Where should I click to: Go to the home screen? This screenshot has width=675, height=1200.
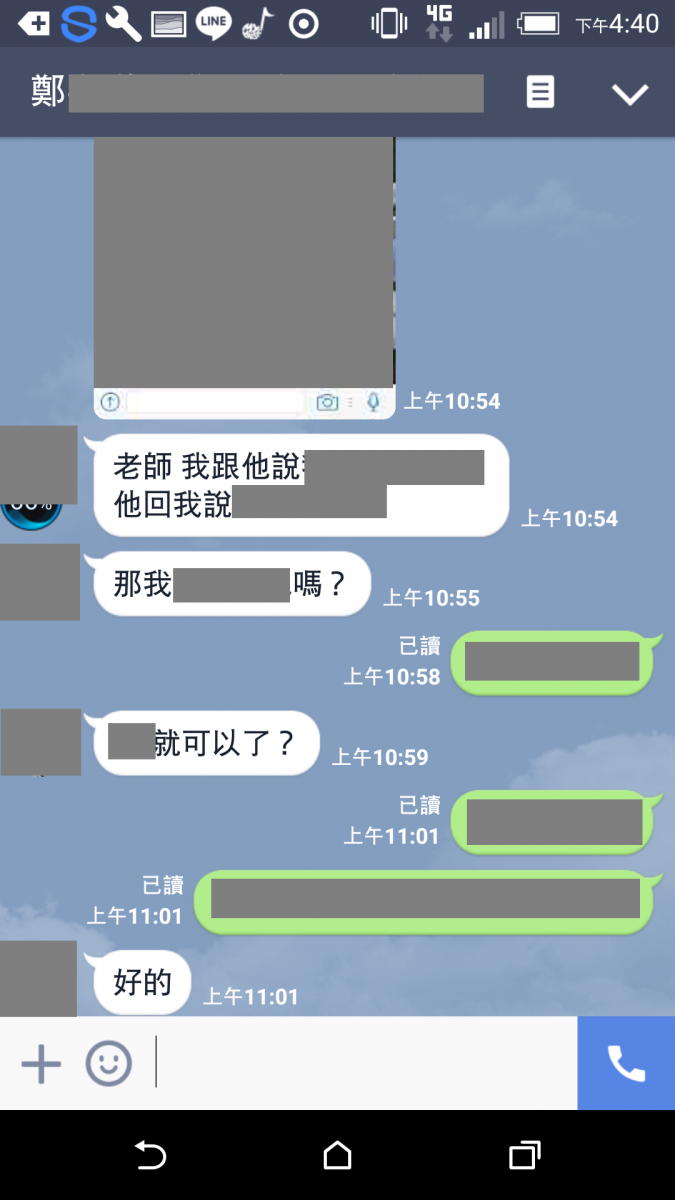[338, 1156]
